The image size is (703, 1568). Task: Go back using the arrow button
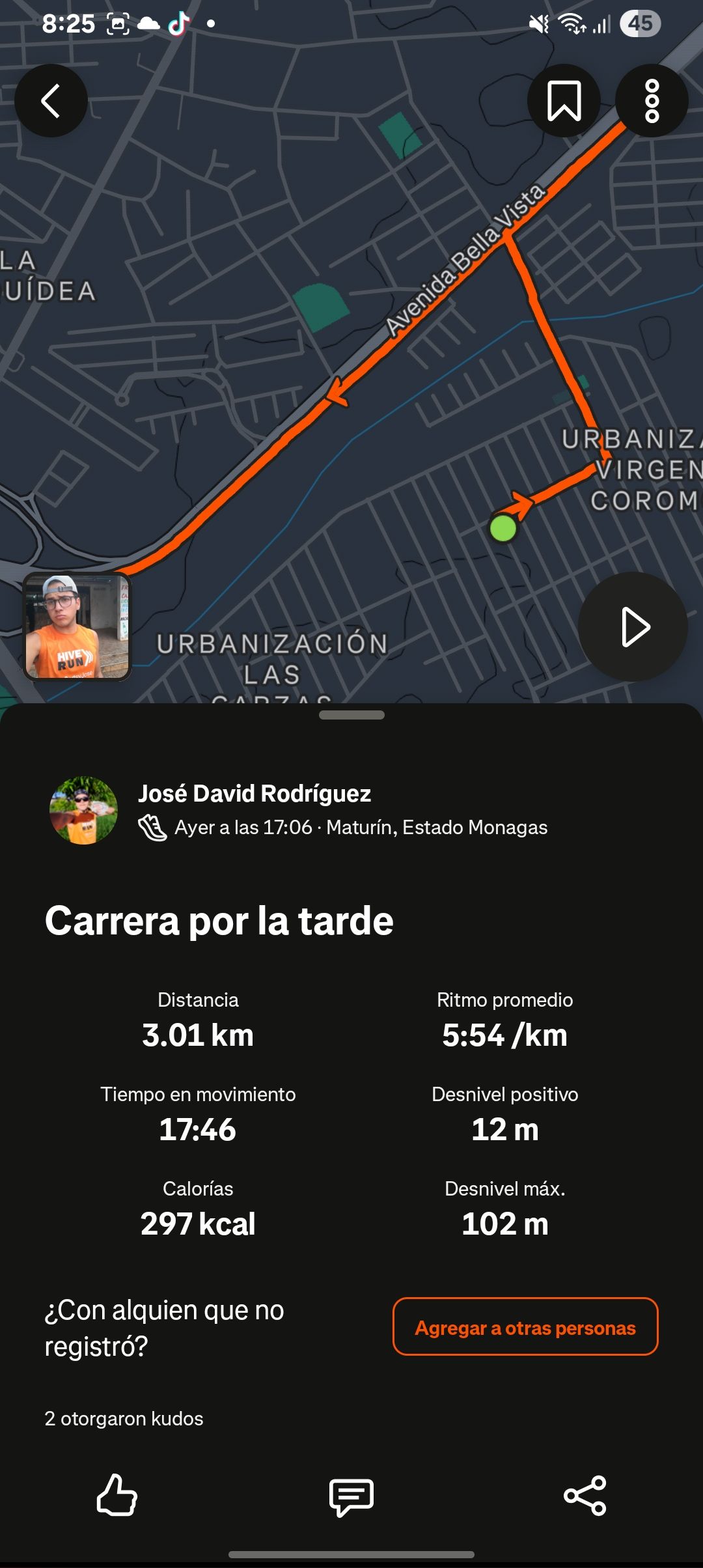pos(51,101)
